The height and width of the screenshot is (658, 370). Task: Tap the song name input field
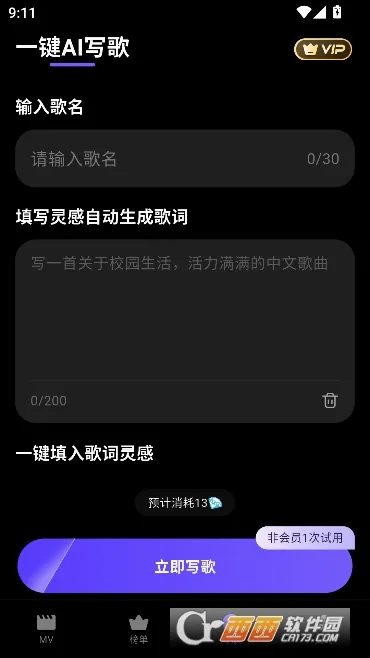tap(185, 158)
